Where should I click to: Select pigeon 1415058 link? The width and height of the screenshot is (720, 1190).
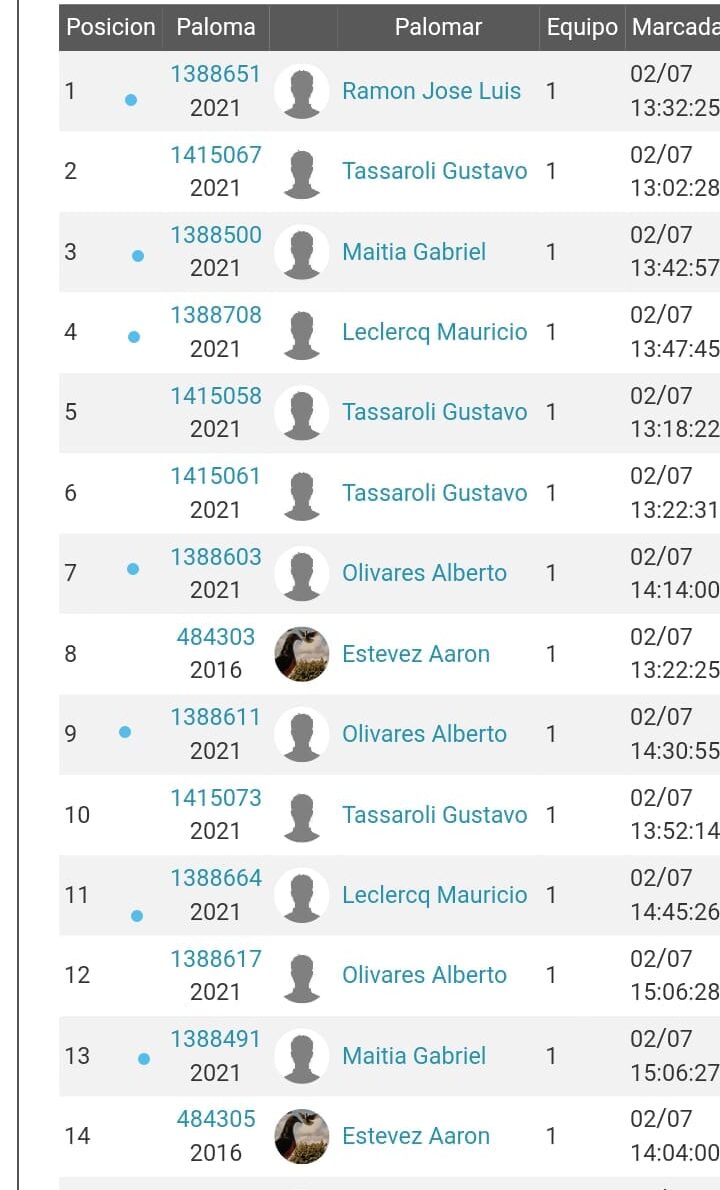click(x=215, y=396)
